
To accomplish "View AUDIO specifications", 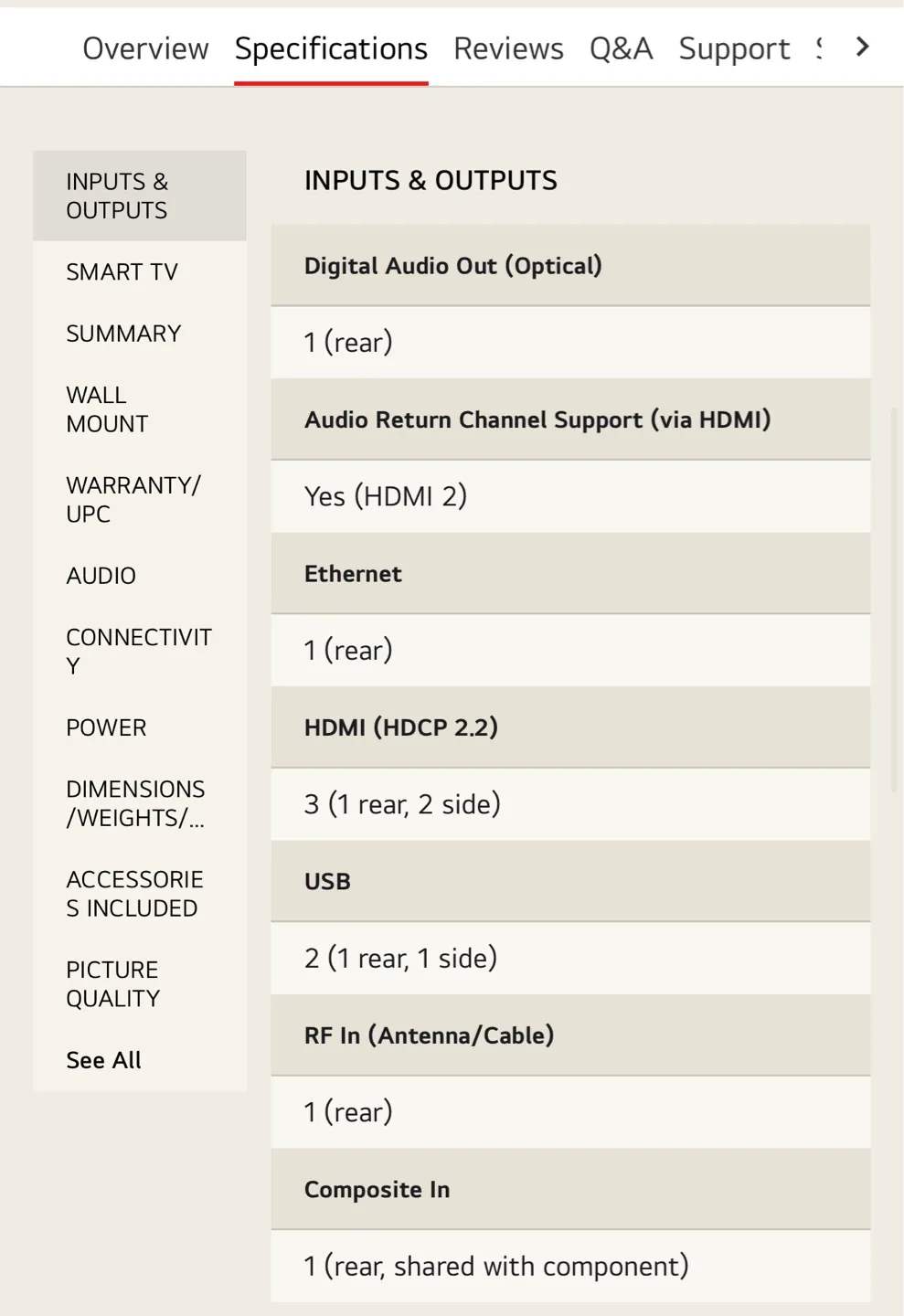I will (x=101, y=576).
